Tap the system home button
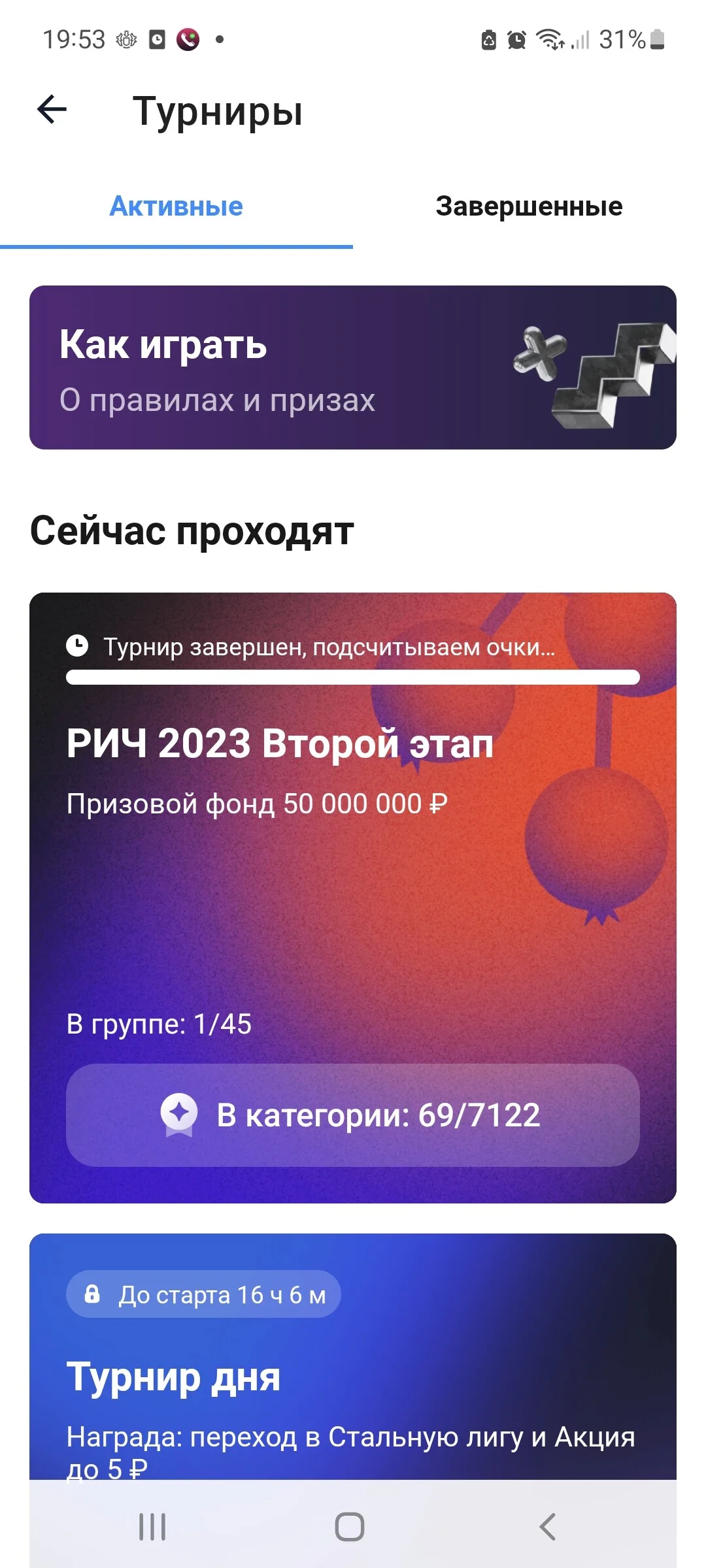706x1568 pixels. [x=350, y=1527]
